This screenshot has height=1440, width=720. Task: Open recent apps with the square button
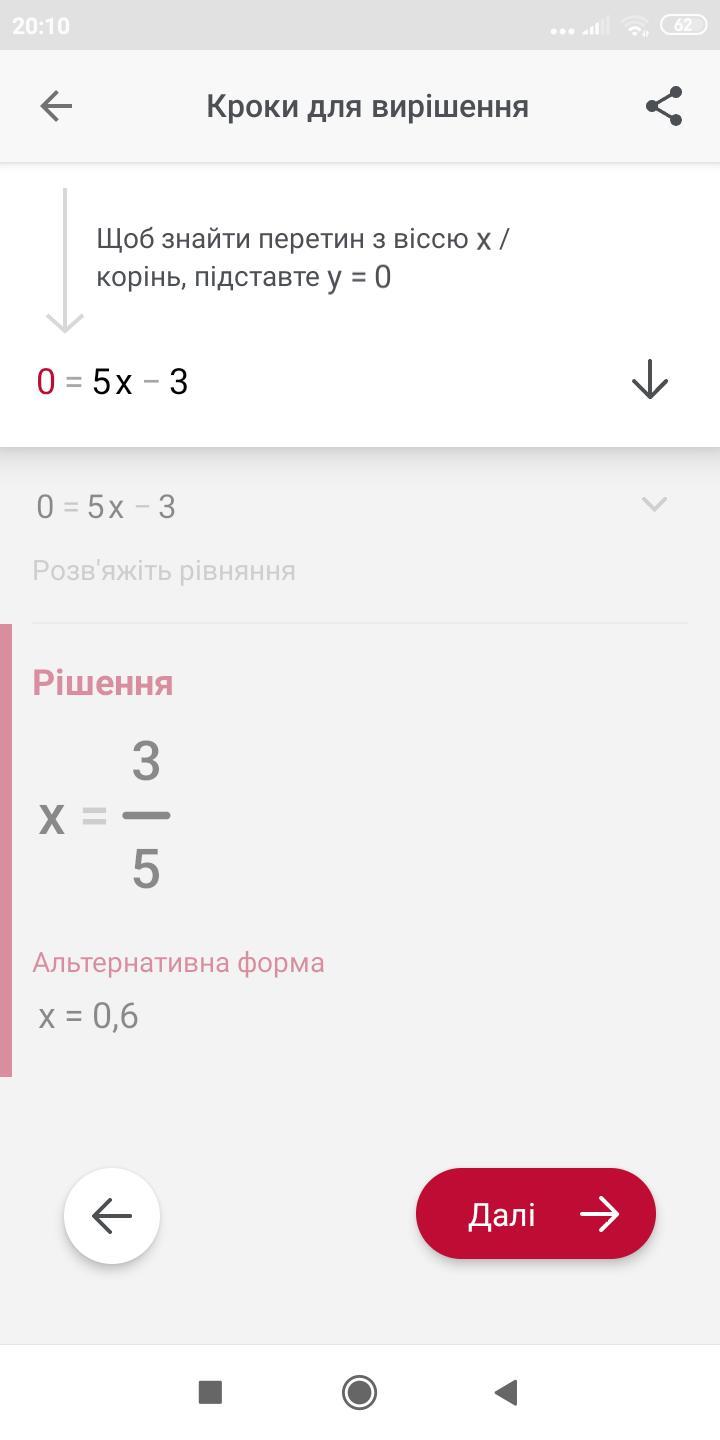pos(210,1391)
